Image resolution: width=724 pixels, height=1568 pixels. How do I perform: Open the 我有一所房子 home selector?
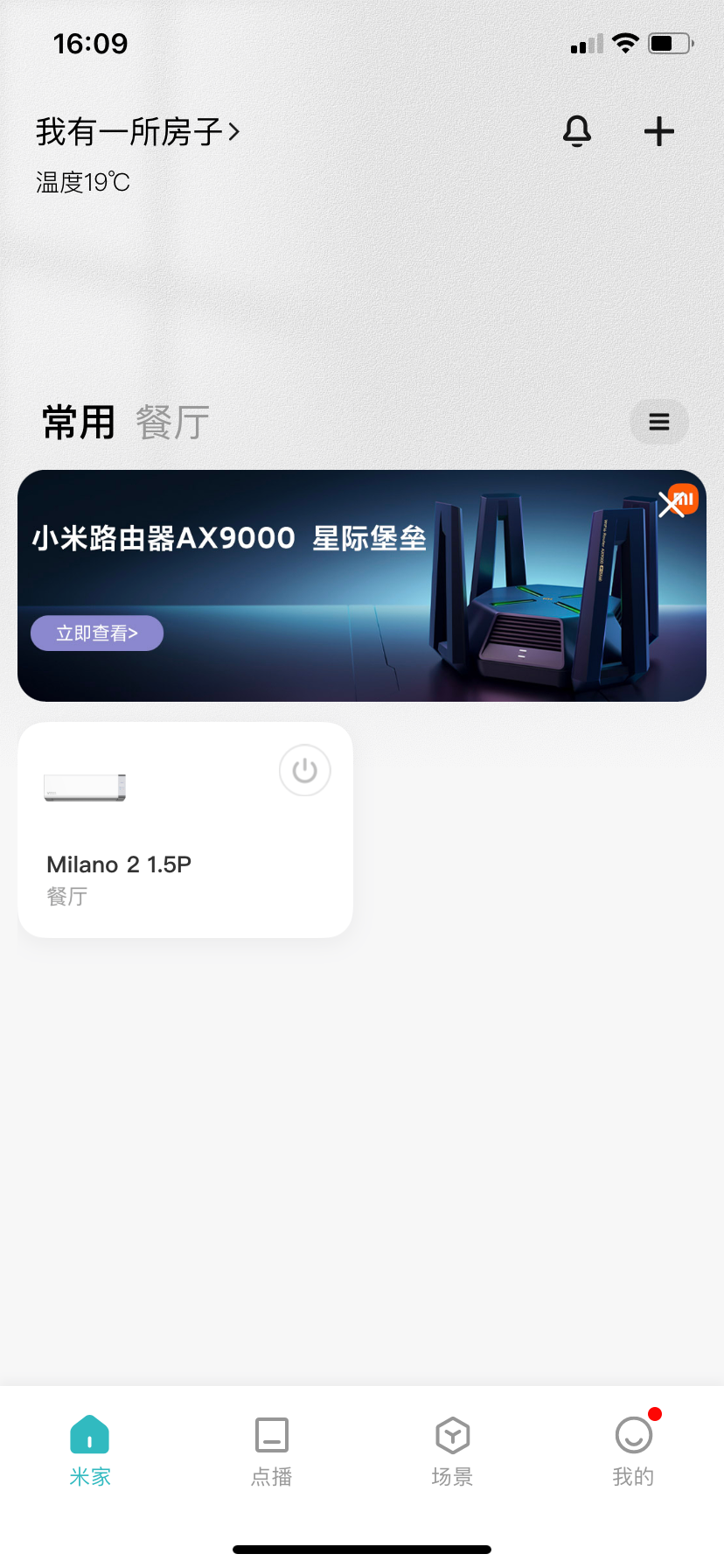(x=137, y=132)
